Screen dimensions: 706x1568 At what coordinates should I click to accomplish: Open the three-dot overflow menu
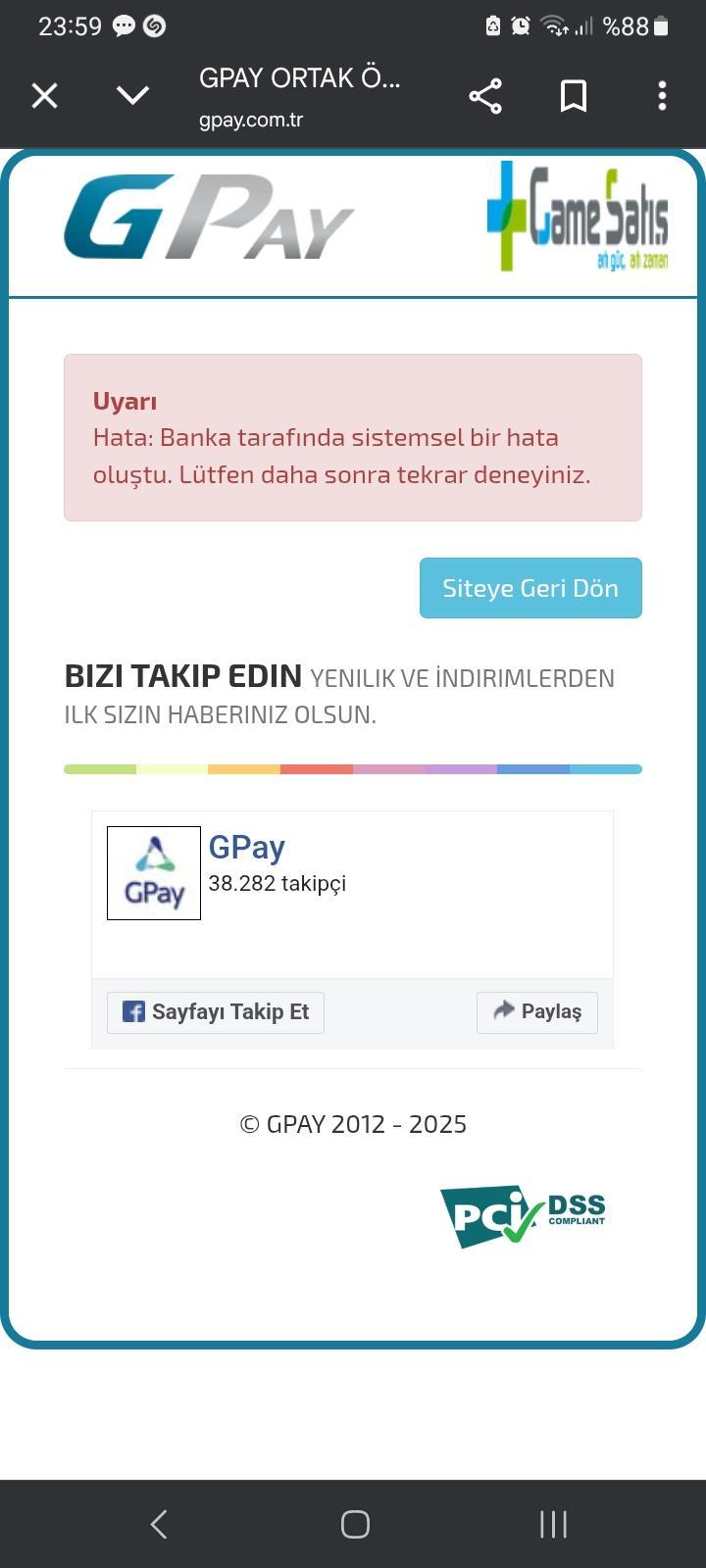pyautogui.click(x=662, y=96)
